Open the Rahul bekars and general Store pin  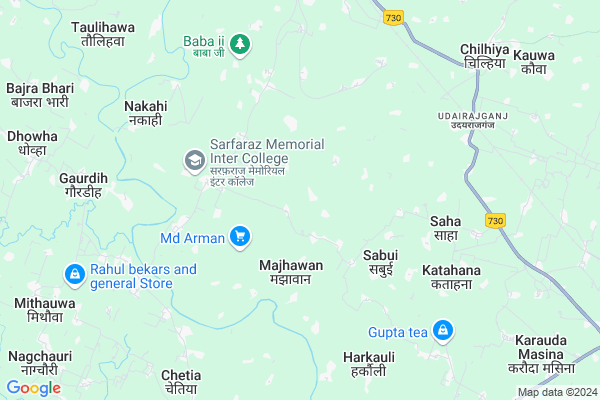click(x=74, y=274)
